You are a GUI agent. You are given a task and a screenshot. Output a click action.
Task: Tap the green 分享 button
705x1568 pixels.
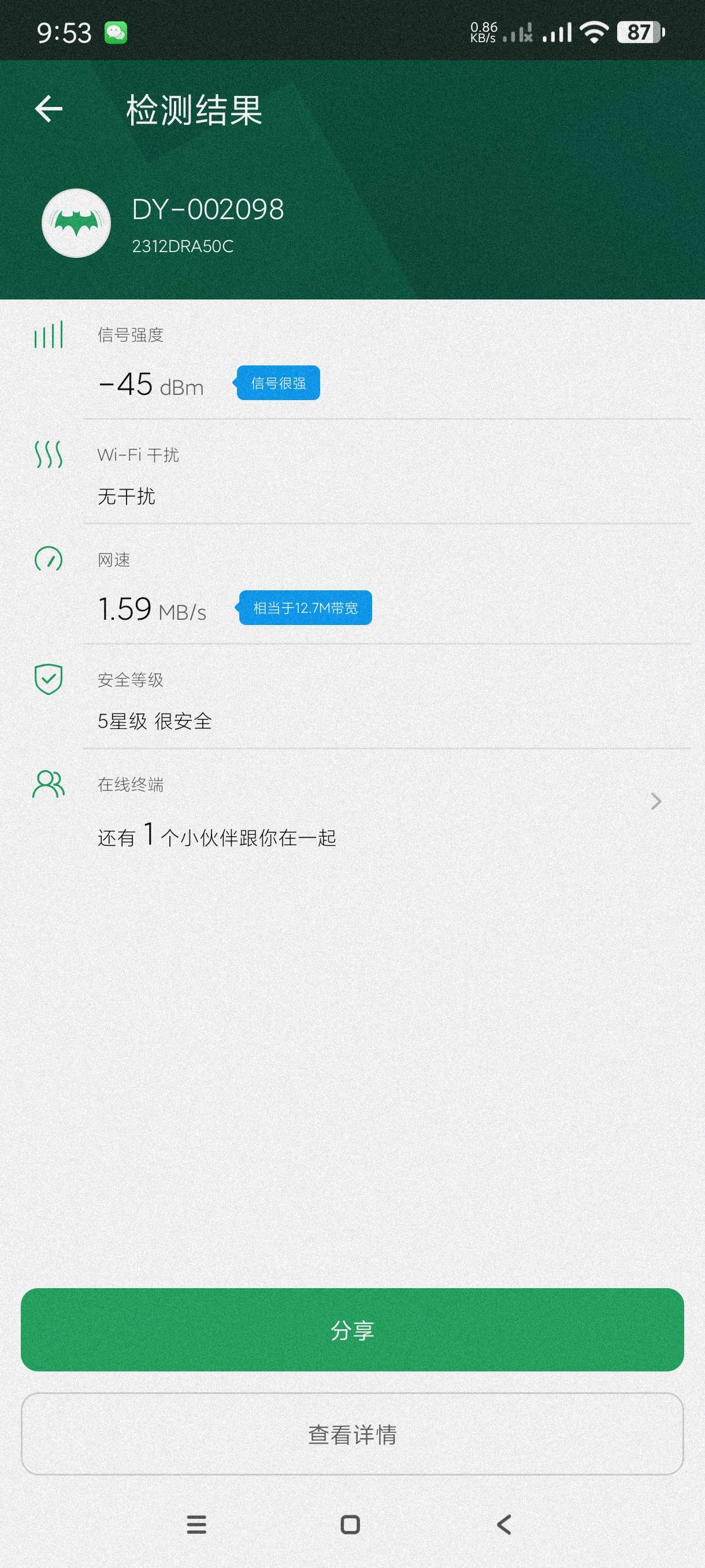(352, 1330)
